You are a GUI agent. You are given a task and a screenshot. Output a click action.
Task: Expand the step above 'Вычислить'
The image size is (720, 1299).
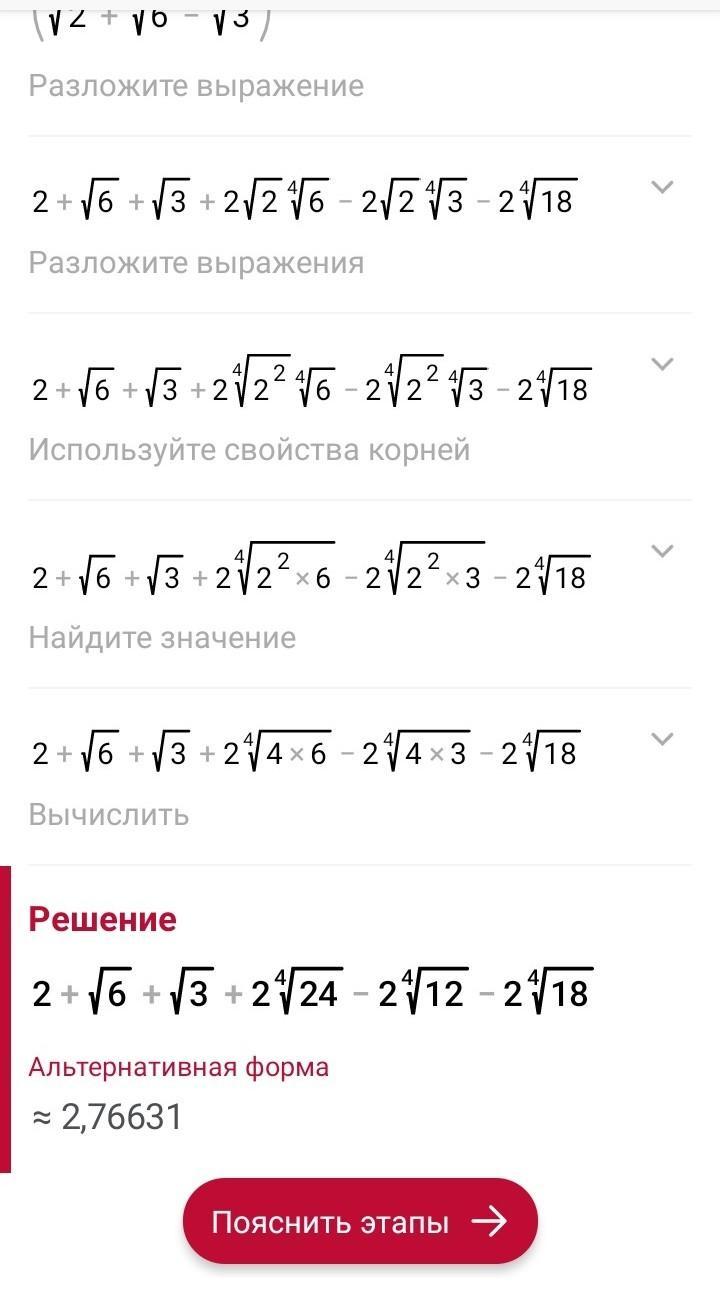(662, 739)
